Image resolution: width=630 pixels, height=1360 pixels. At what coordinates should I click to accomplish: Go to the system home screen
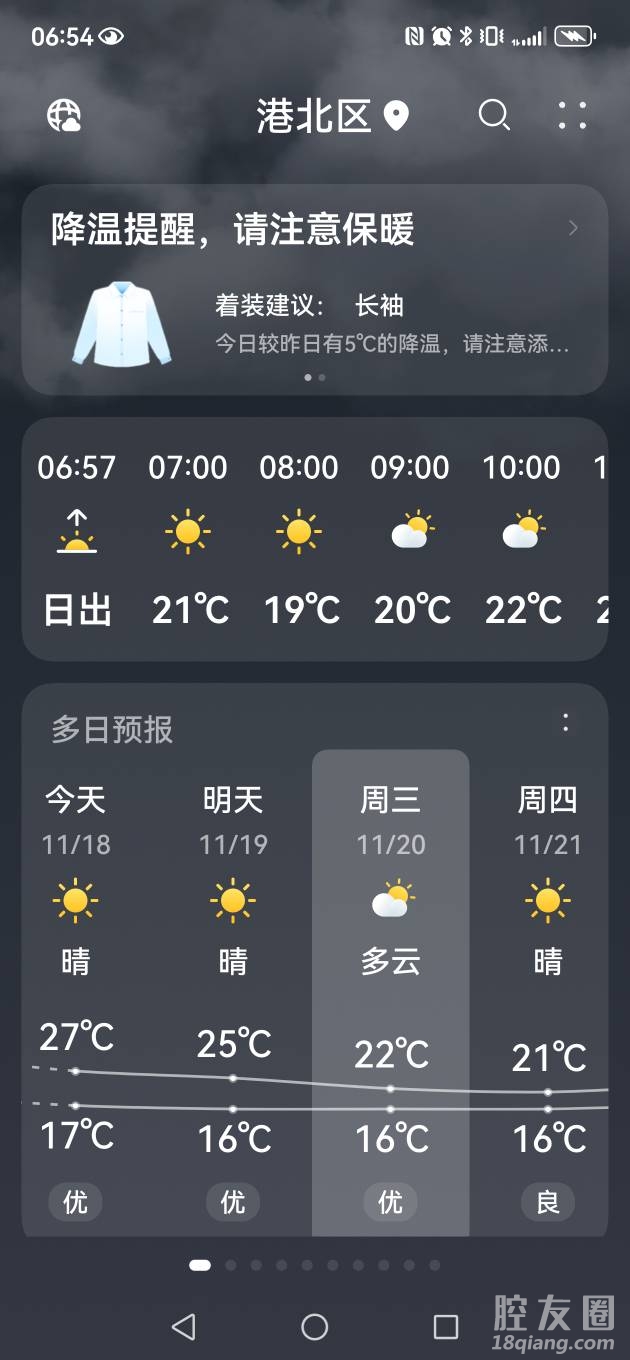(x=315, y=1326)
